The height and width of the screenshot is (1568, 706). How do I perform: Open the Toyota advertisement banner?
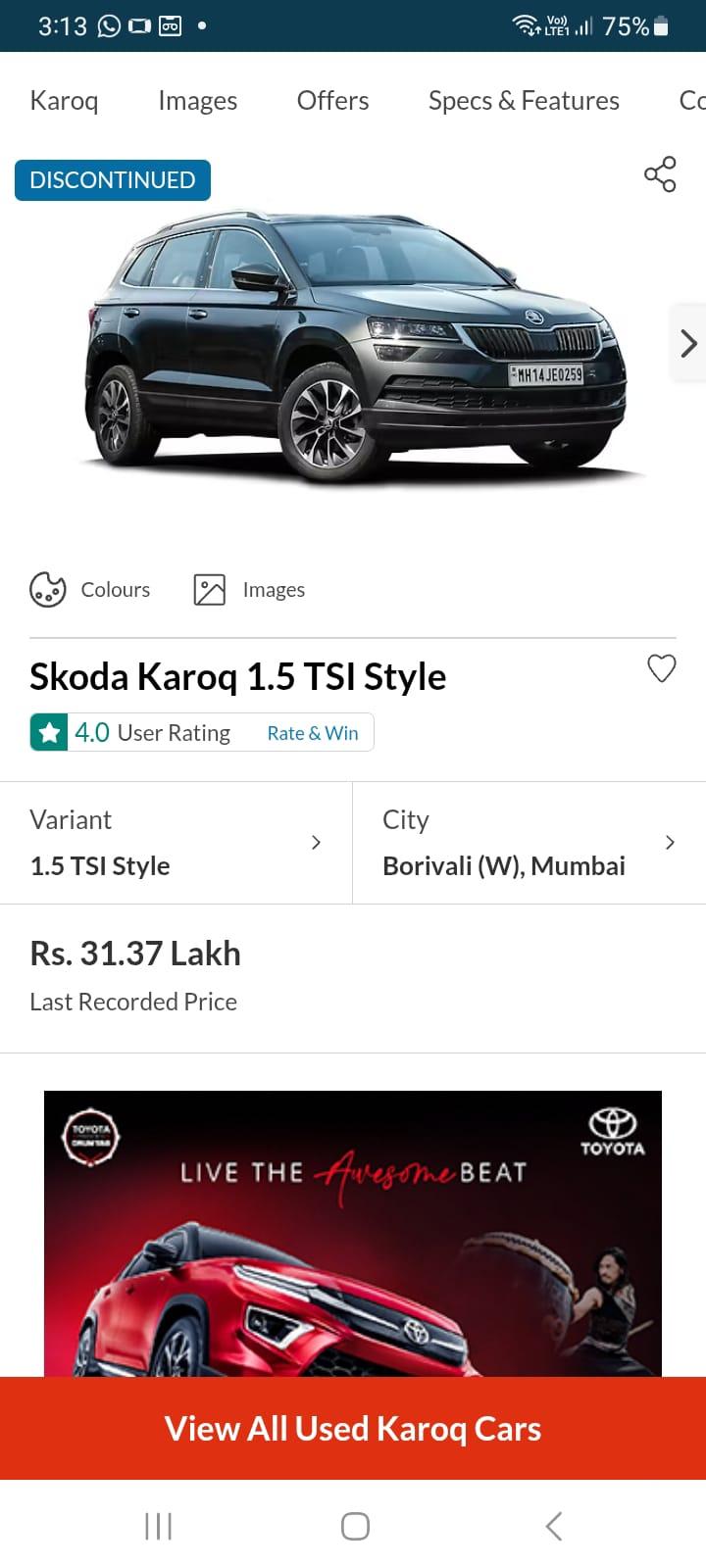coord(353,1233)
